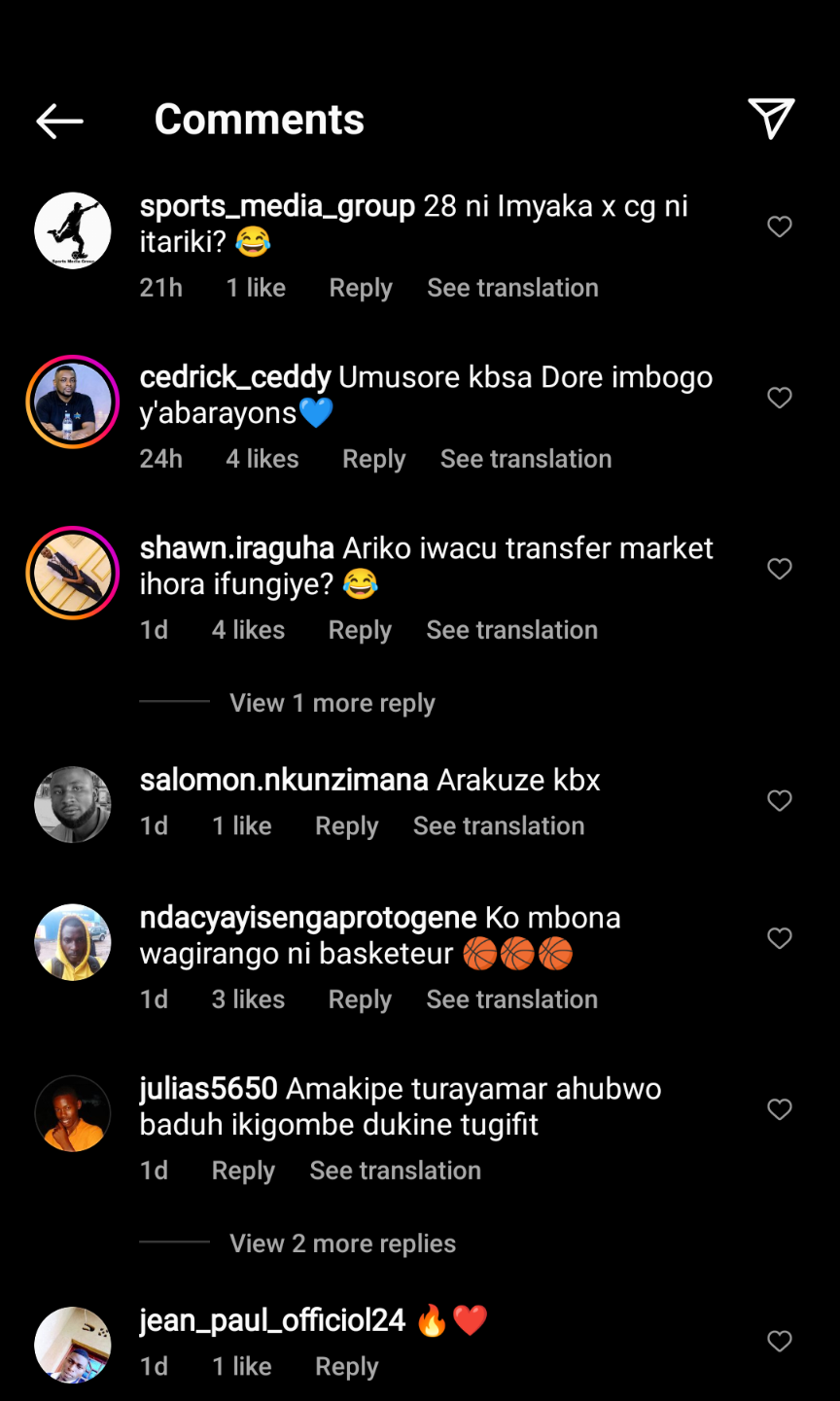
Task: Like julias5650's comment
Action: click(780, 1109)
